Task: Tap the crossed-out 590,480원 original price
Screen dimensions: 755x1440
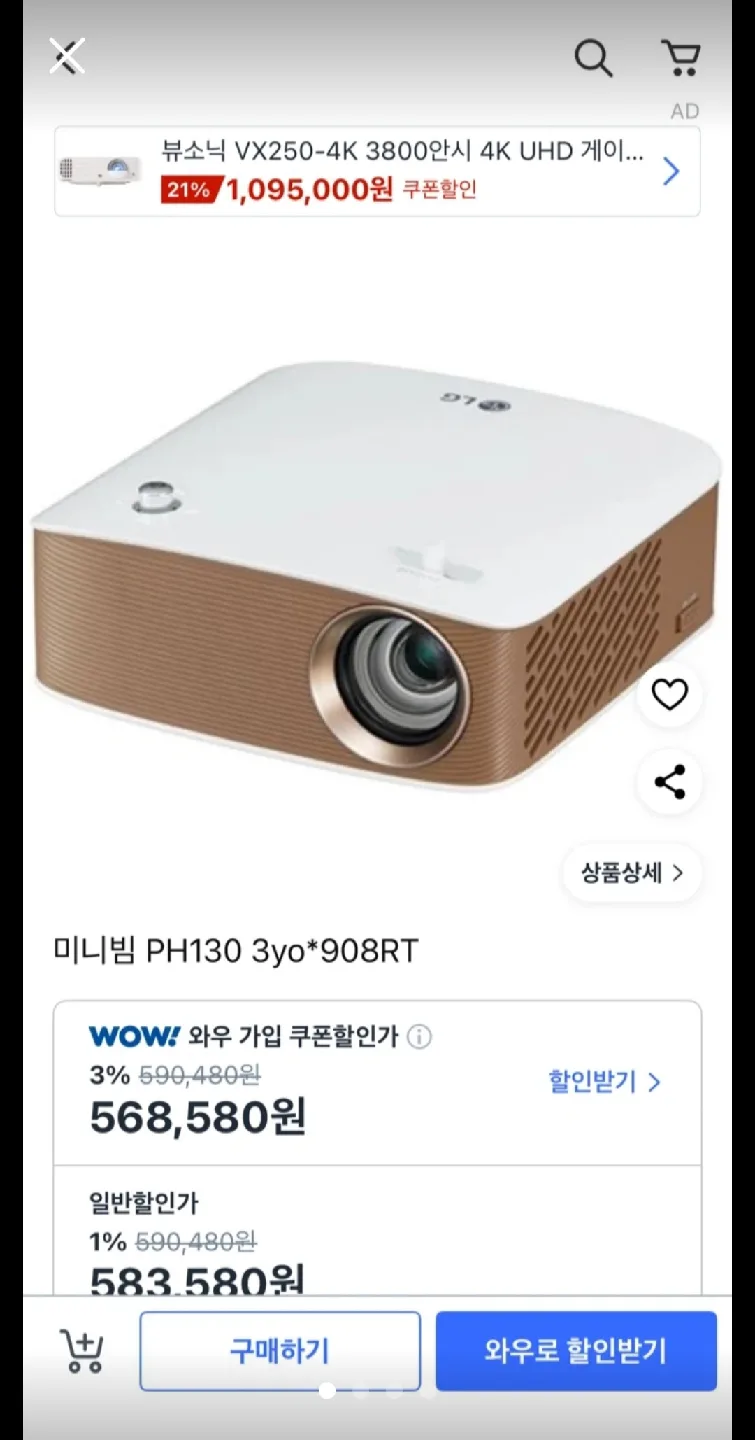Action: tap(196, 1077)
